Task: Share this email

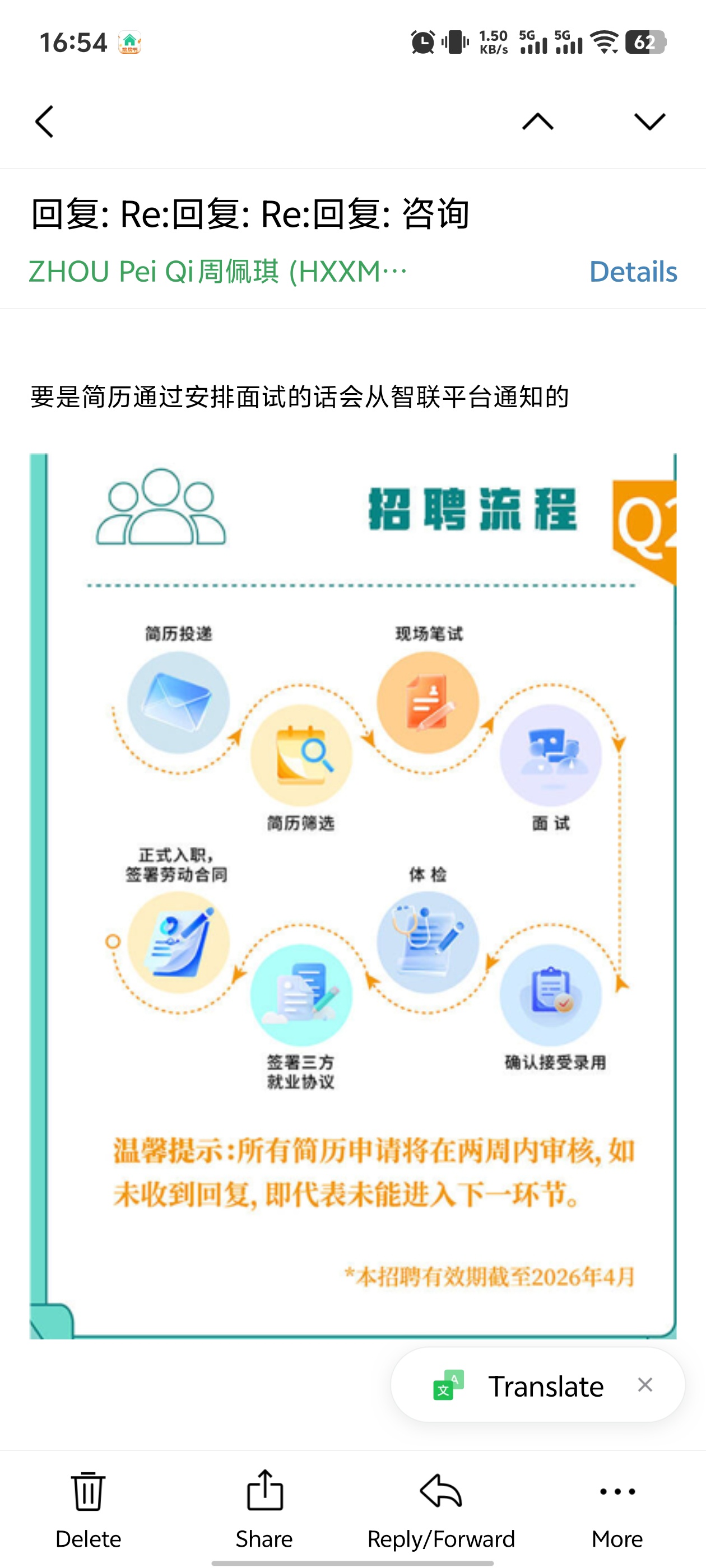Action: [264, 1508]
